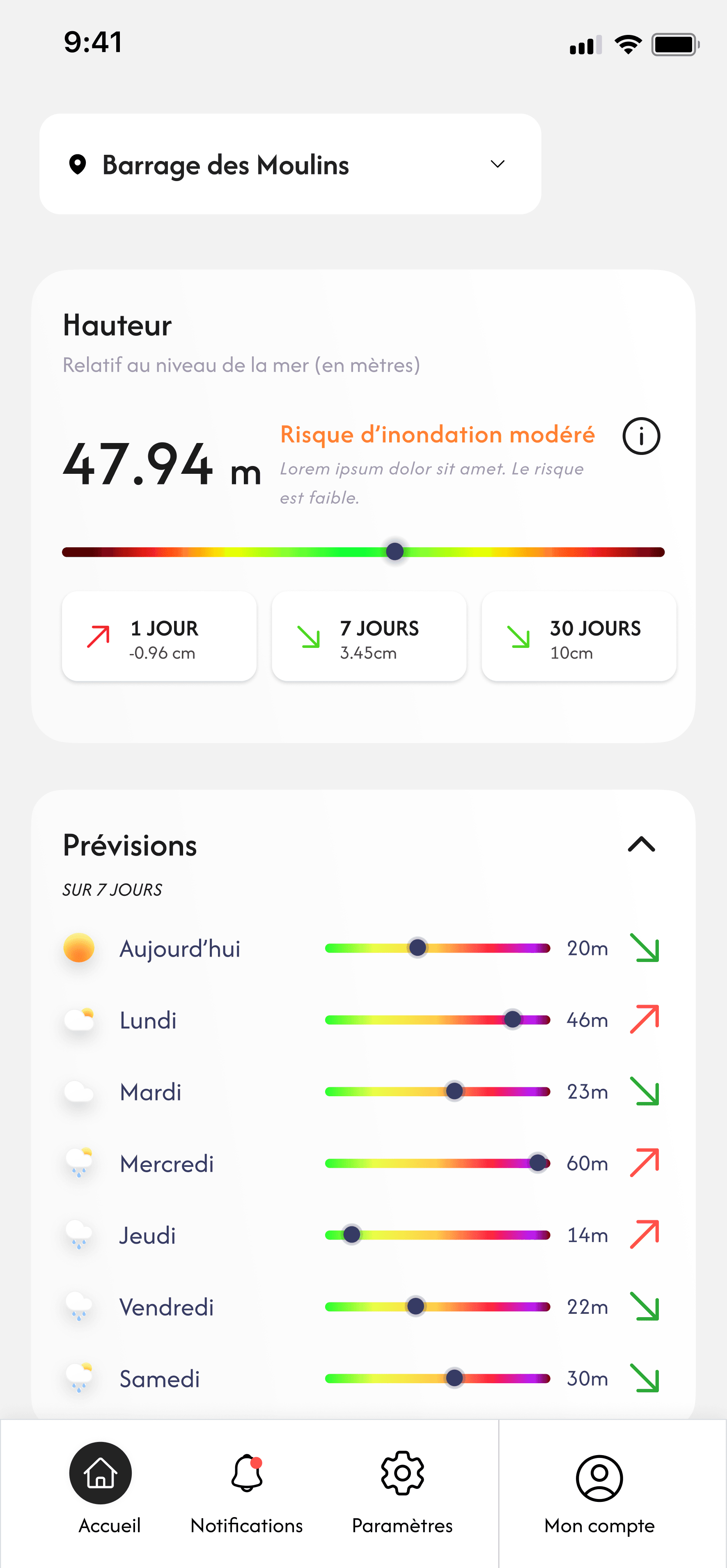Collapse the Prévisions section

pyautogui.click(x=641, y=844)
